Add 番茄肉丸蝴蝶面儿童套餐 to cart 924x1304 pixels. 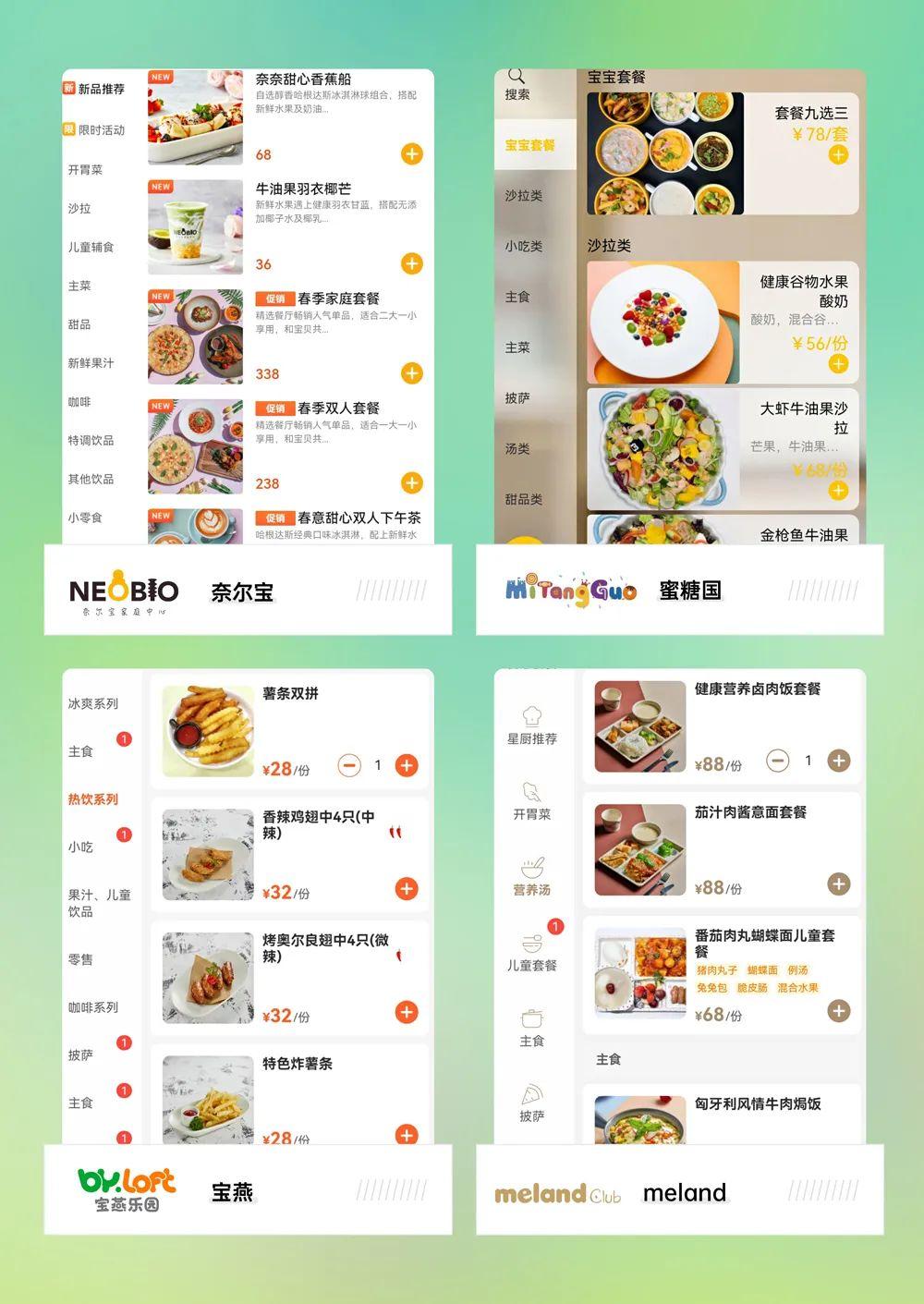[839, 1011]
